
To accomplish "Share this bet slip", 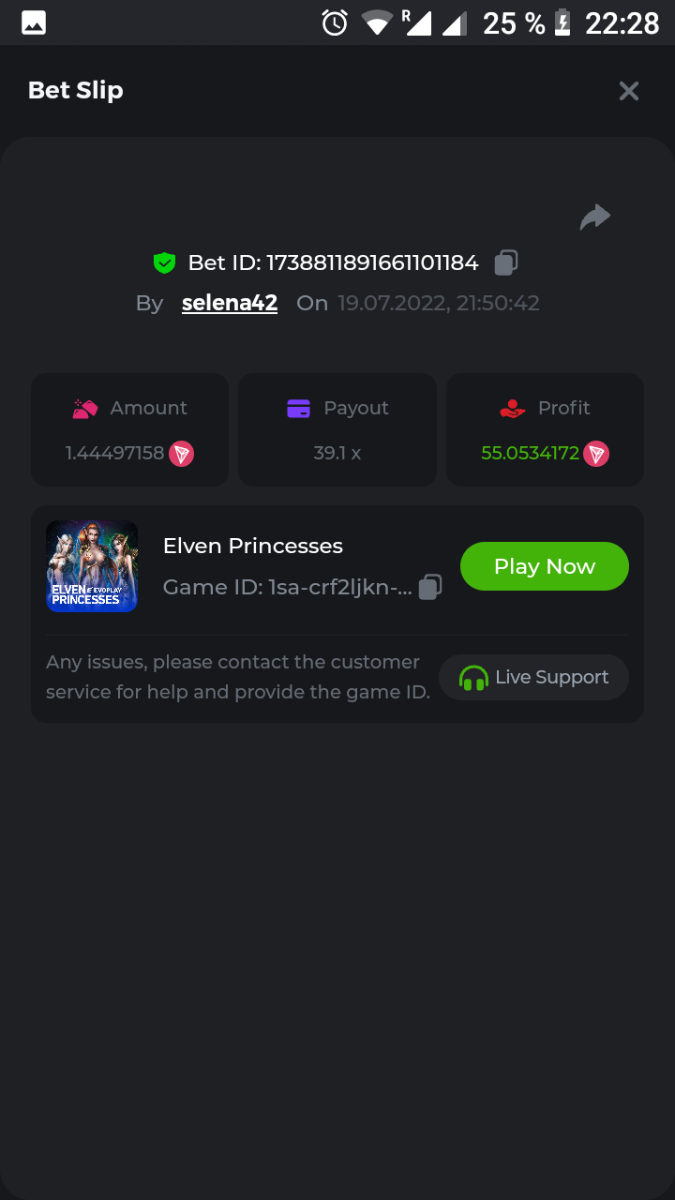I will 595,217.
